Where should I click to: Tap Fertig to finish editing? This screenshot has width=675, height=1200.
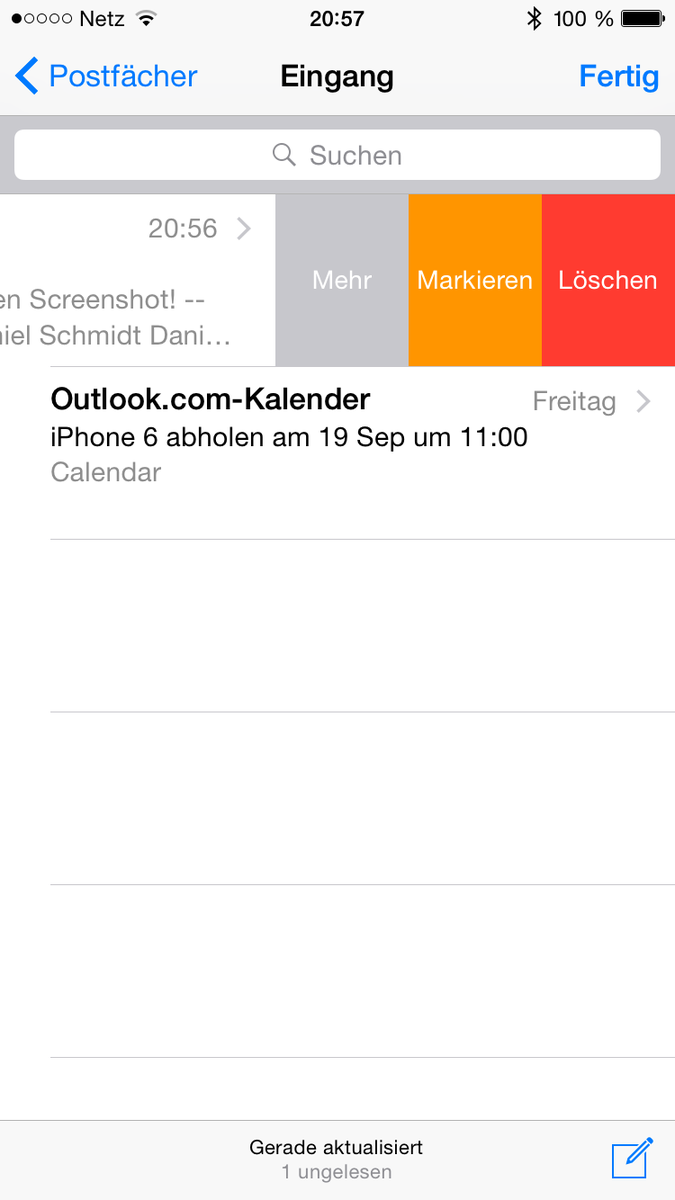pos(618,76)
